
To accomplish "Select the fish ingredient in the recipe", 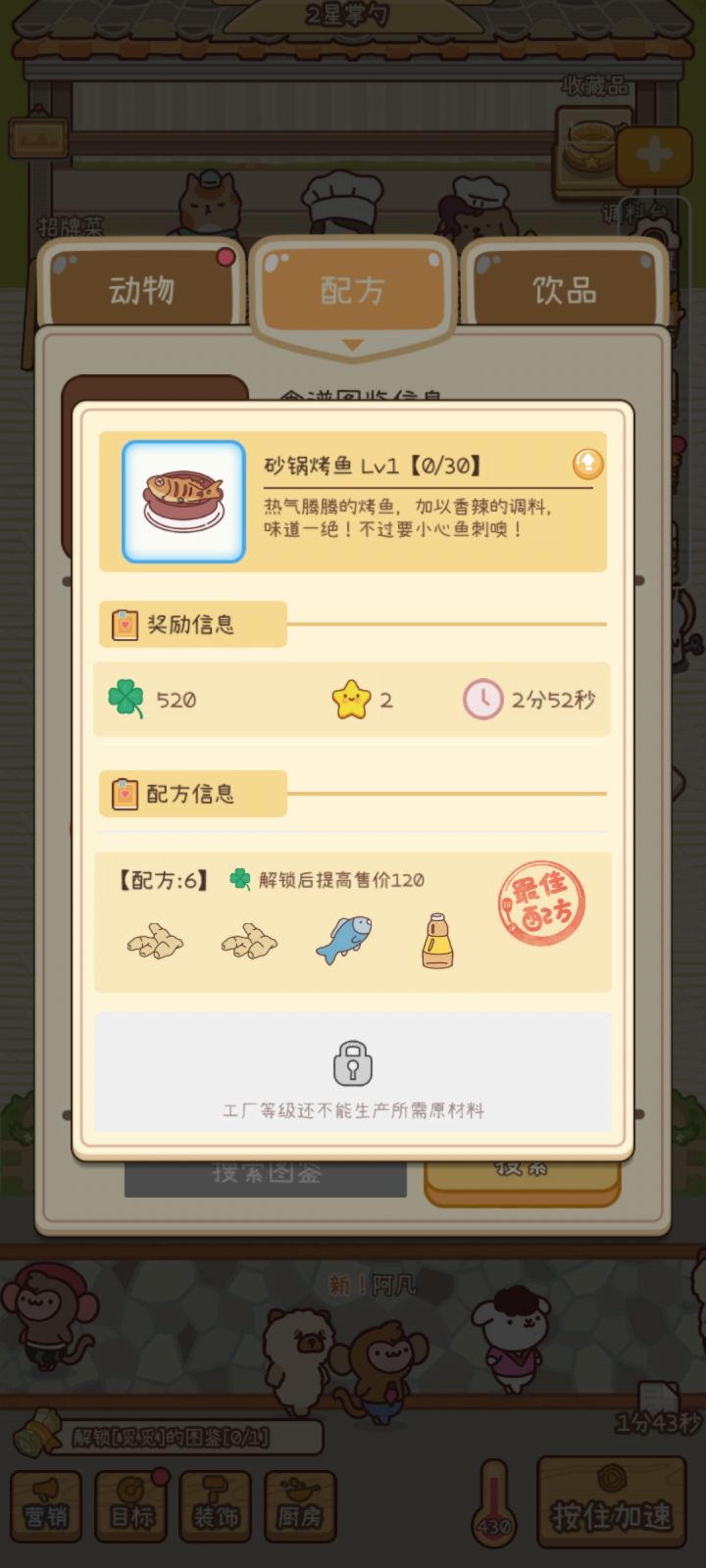I will point(343,939).
